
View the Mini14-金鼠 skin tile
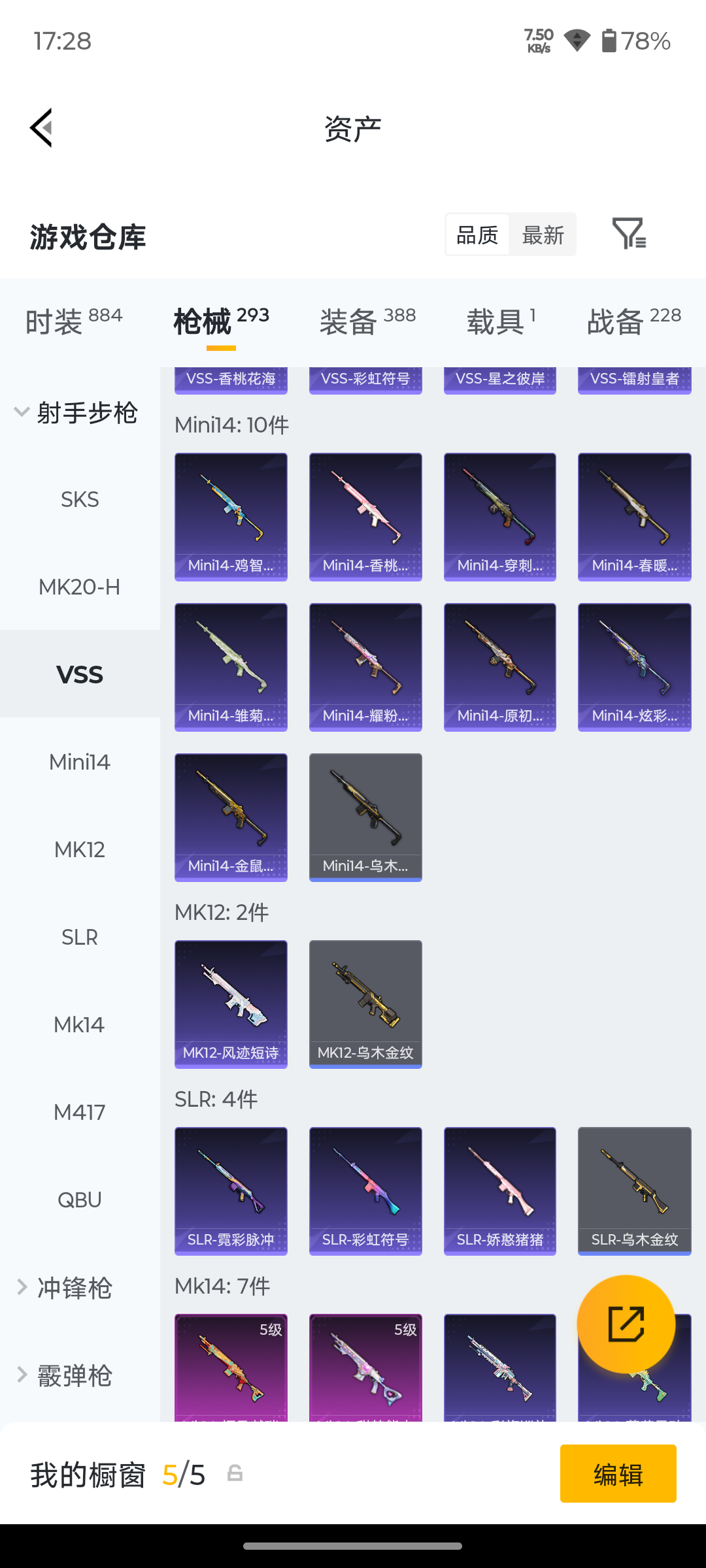pyautogui.click(x=231, y=817)
